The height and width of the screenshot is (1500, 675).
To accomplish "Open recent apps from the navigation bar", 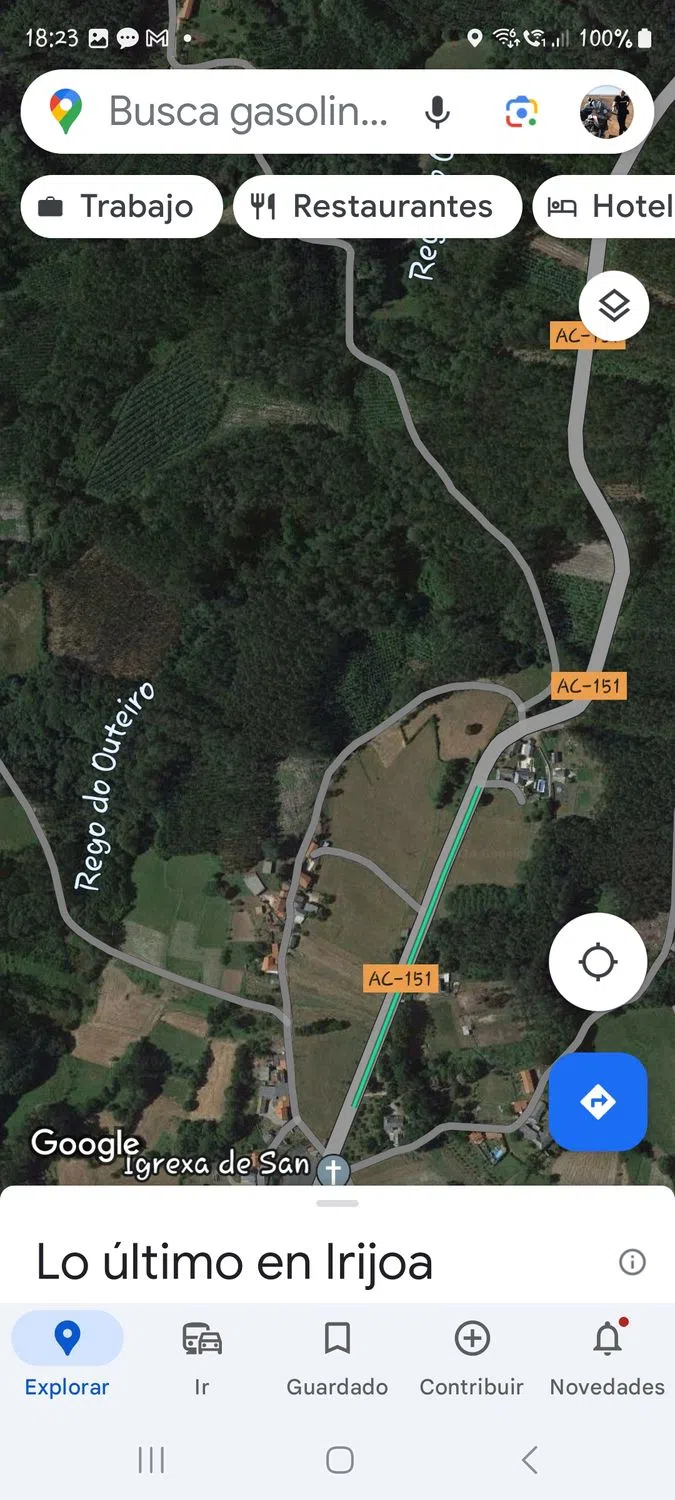I will pos(151,1460).
